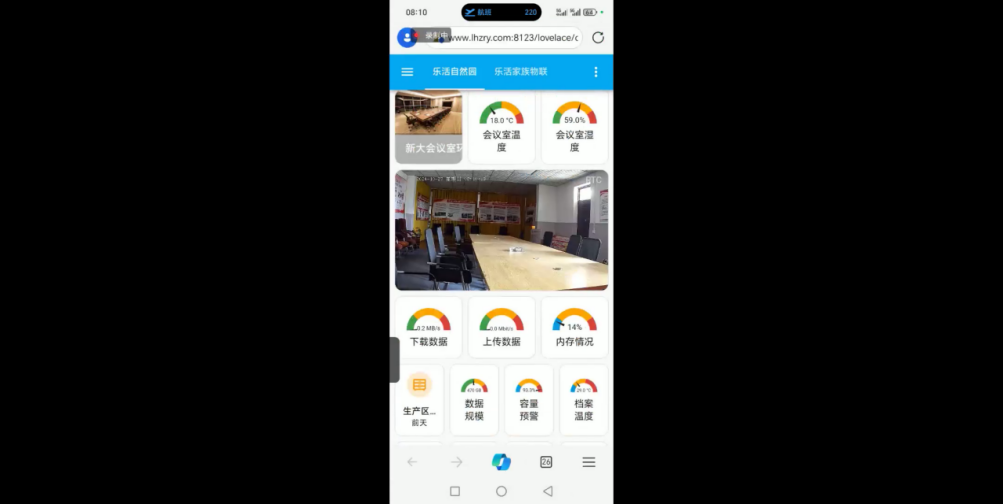Open the 生产区 calendar card

pyautogui.click(x=419, y=399)
